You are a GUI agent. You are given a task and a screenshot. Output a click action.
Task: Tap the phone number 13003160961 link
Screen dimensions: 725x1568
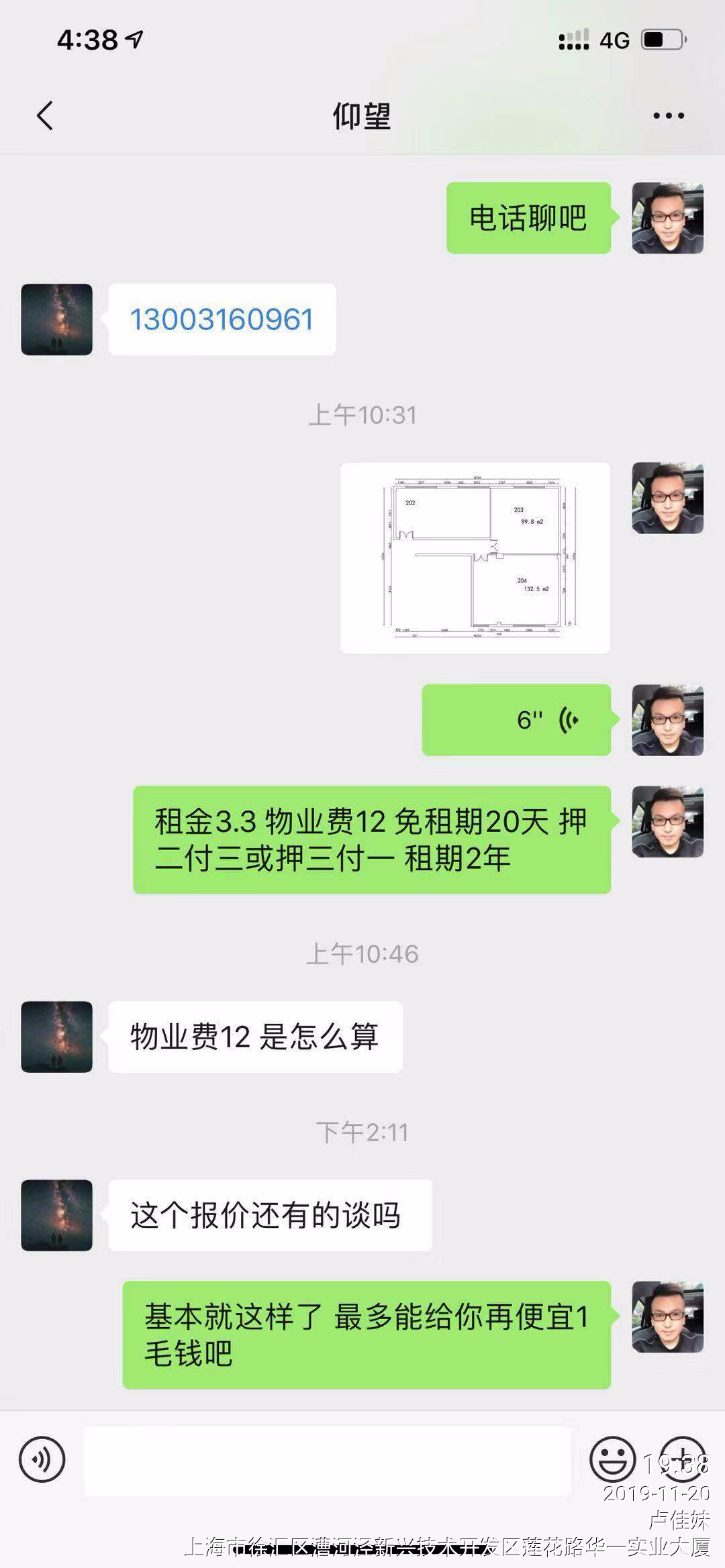pos(222,319)
